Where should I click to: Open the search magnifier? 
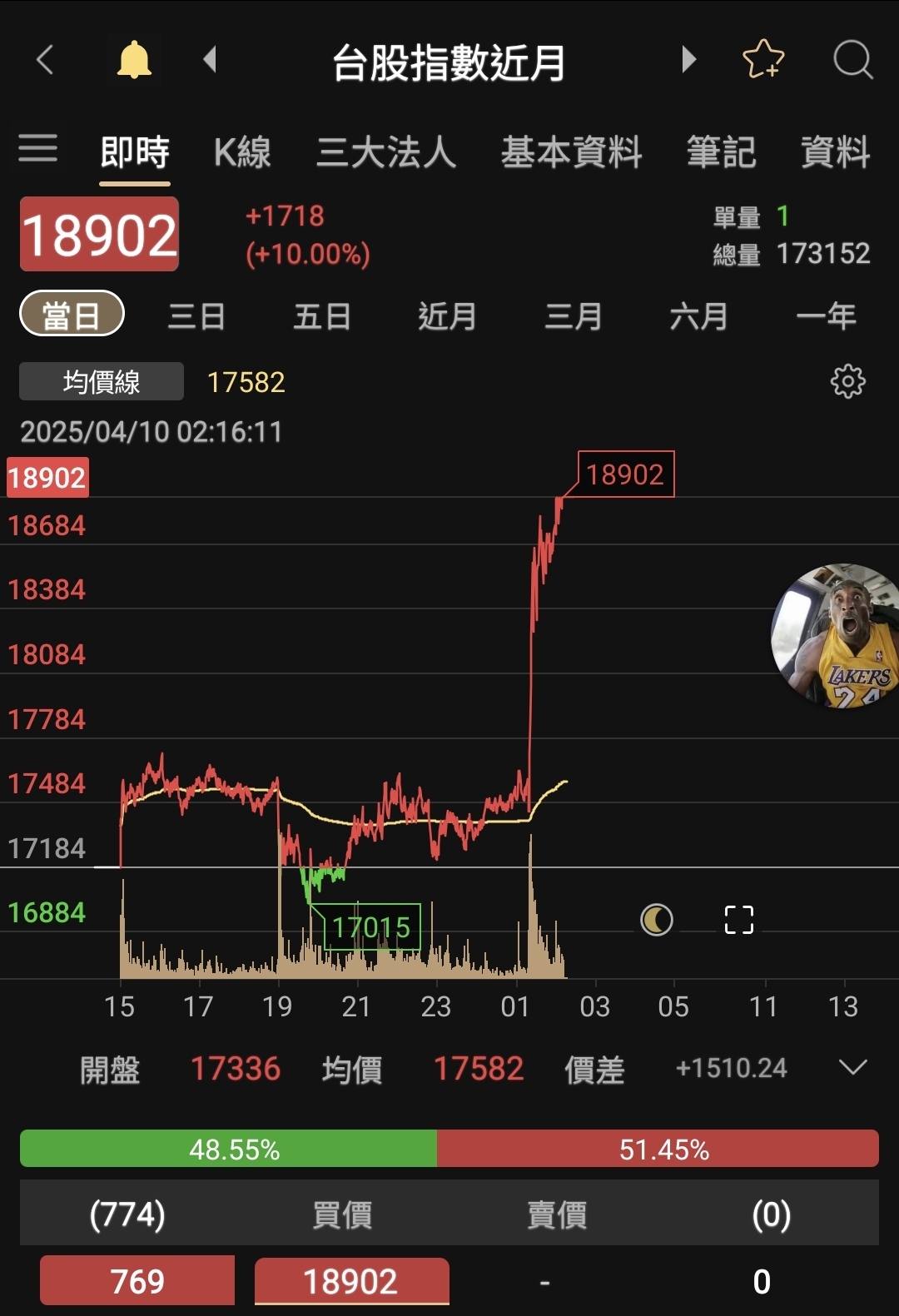852,60
